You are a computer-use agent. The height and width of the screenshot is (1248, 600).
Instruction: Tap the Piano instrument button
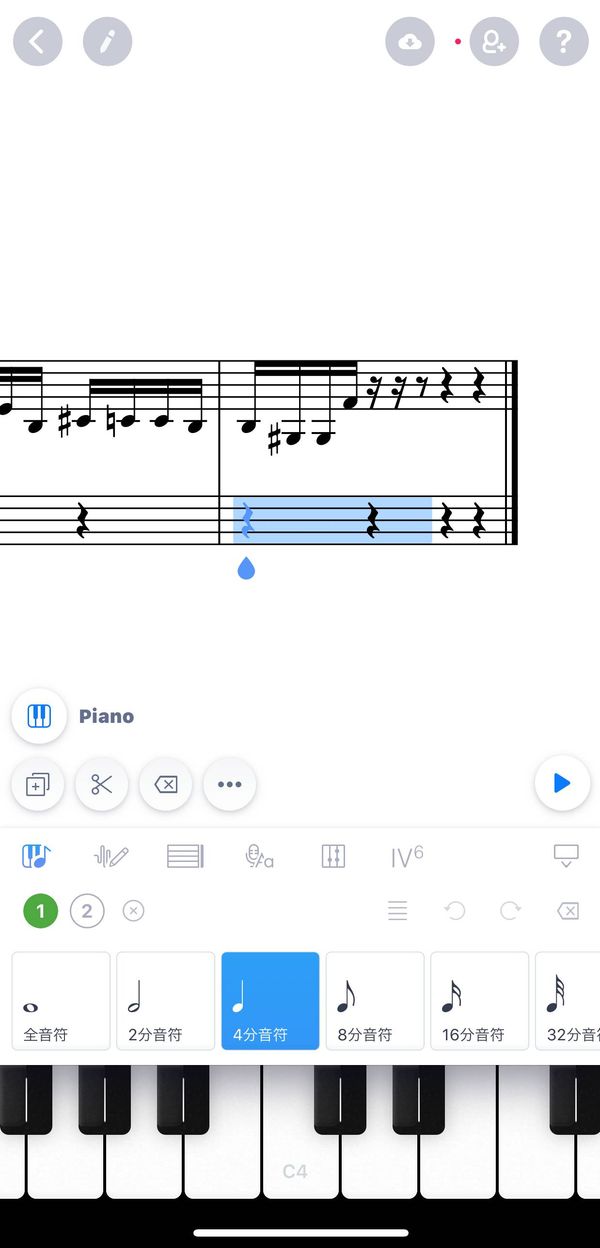click(39, 716)
